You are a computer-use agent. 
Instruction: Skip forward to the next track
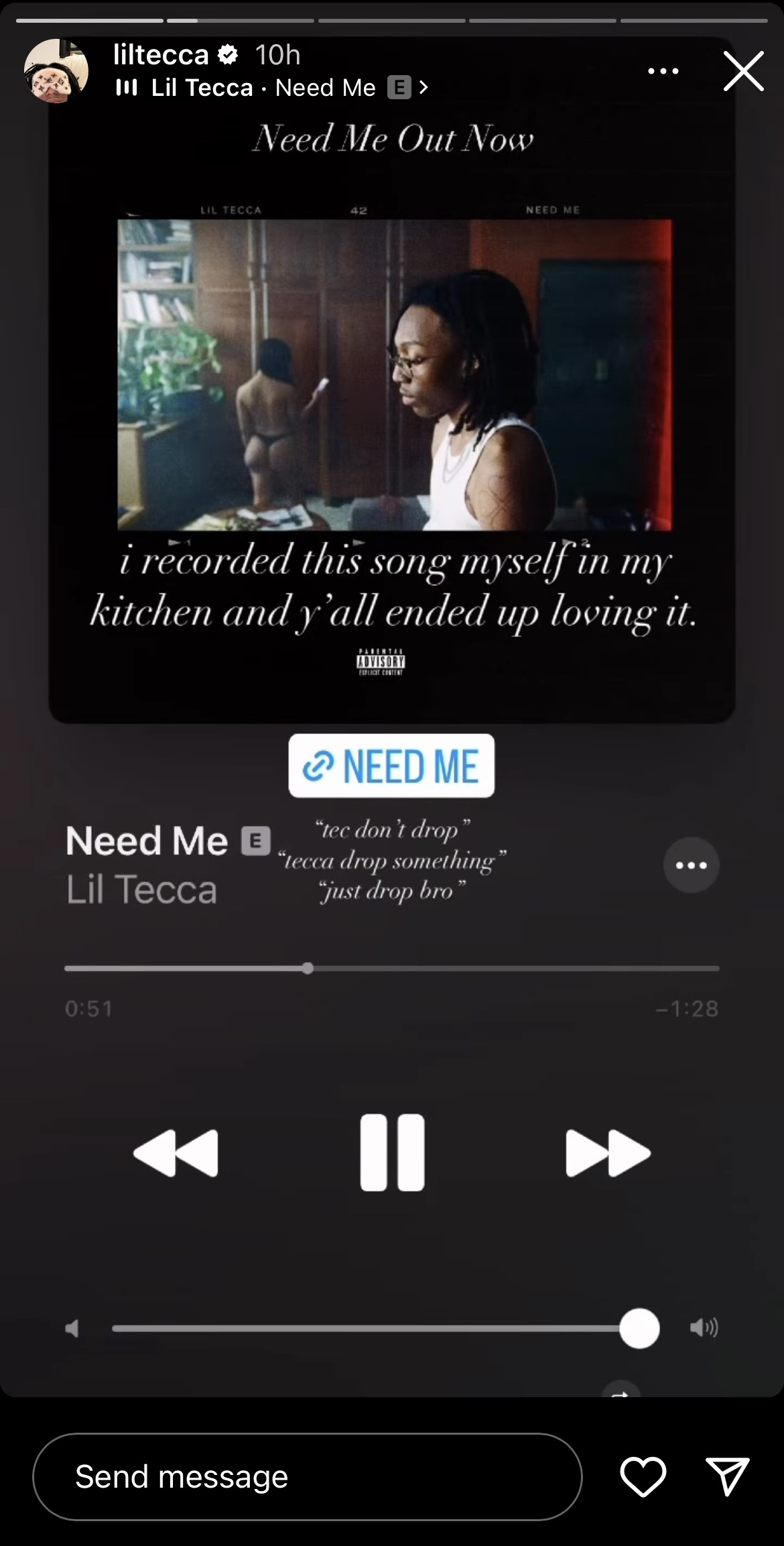click(x=606, y=1154)
